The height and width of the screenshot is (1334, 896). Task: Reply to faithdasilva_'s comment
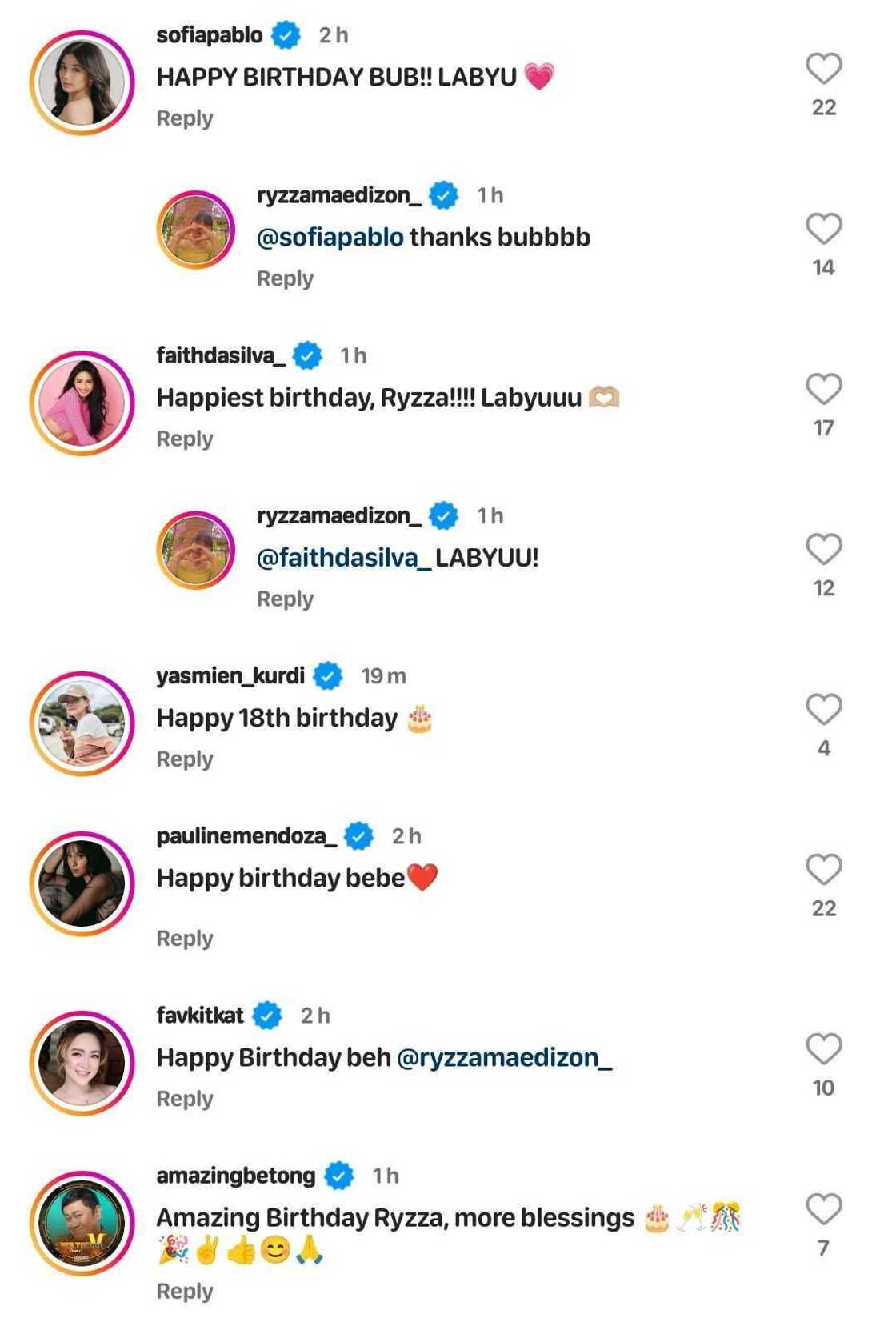[x=185, y=439]
